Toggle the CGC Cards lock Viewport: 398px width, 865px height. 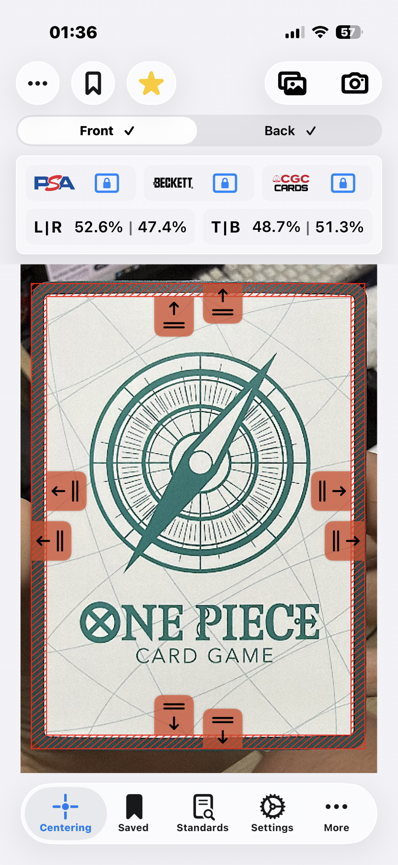(x=343, y=183)
